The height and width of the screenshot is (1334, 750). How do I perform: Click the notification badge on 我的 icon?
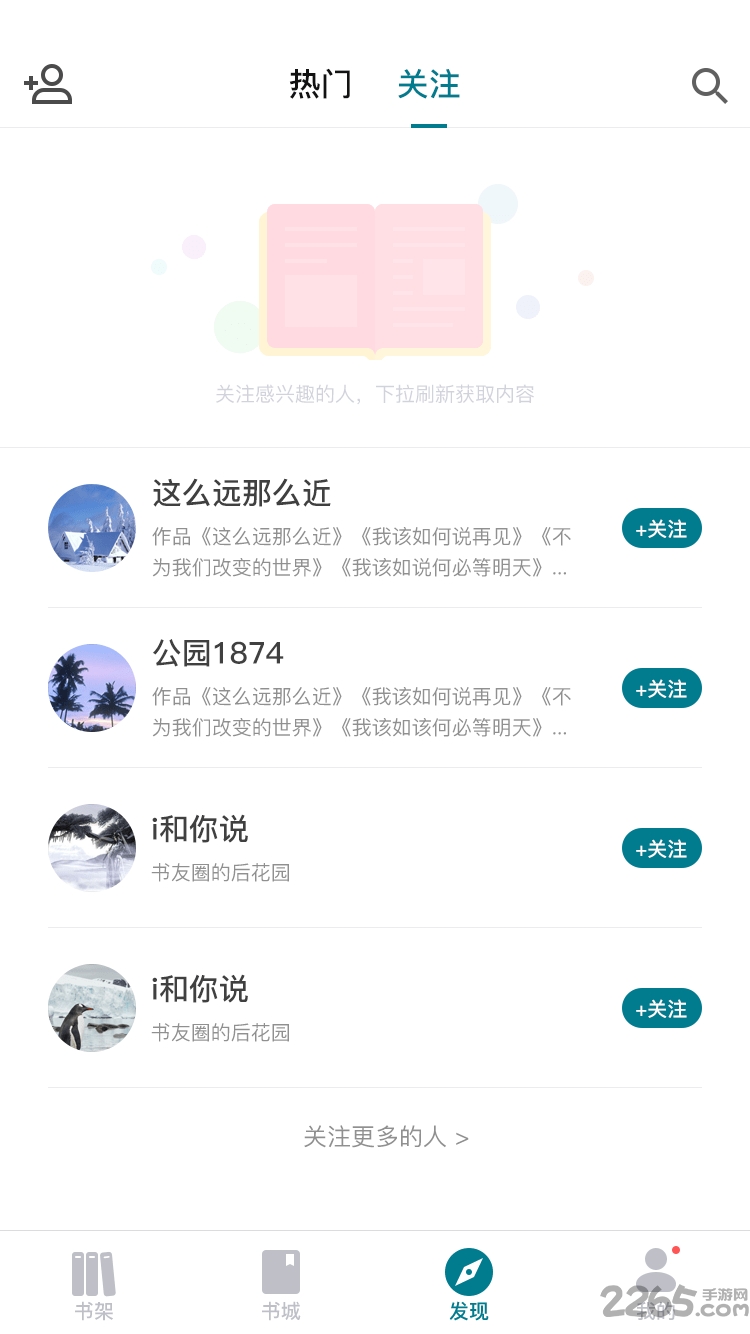pyautogui.click(x=676, y=1248)
